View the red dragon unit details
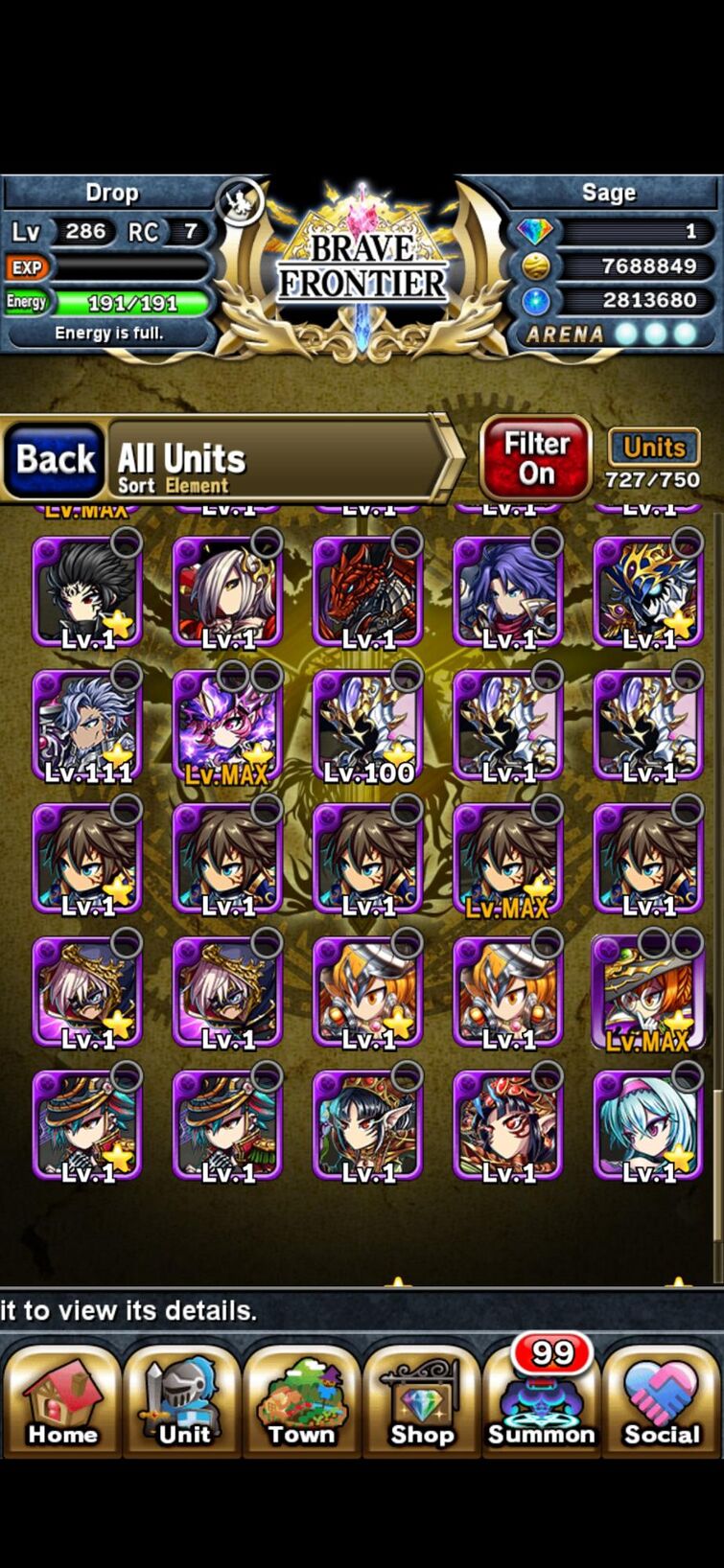 (x=368, y=591)
